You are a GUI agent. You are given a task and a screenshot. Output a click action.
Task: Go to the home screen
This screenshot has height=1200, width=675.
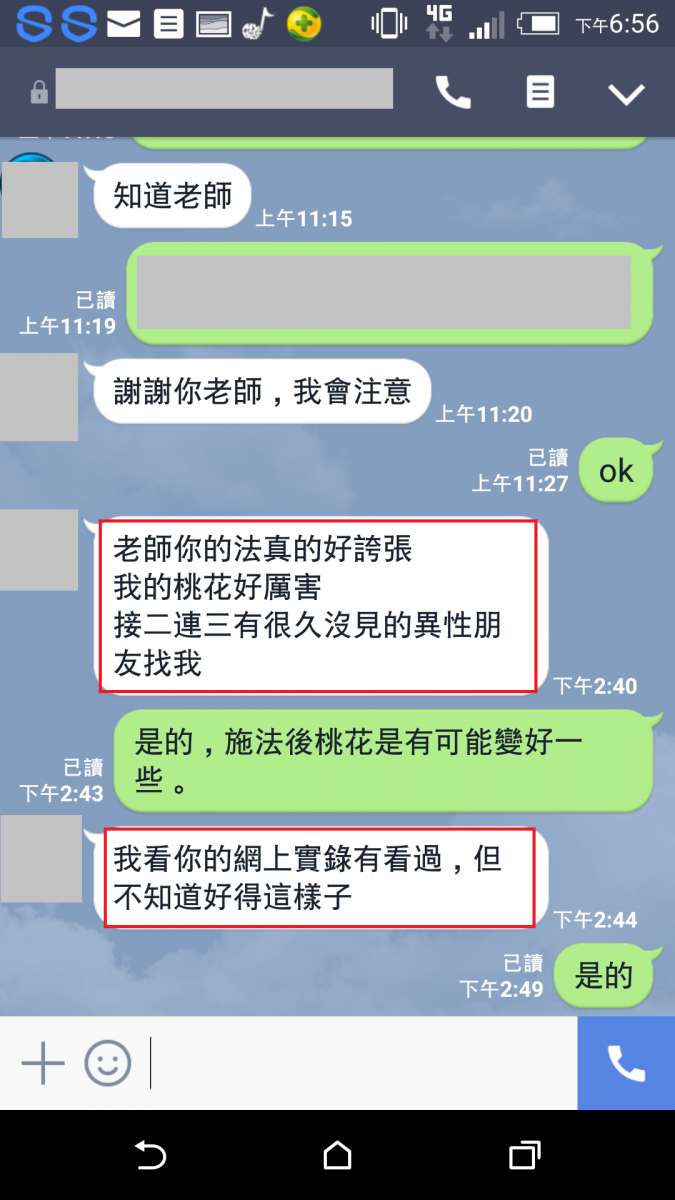coord(338,1156)
